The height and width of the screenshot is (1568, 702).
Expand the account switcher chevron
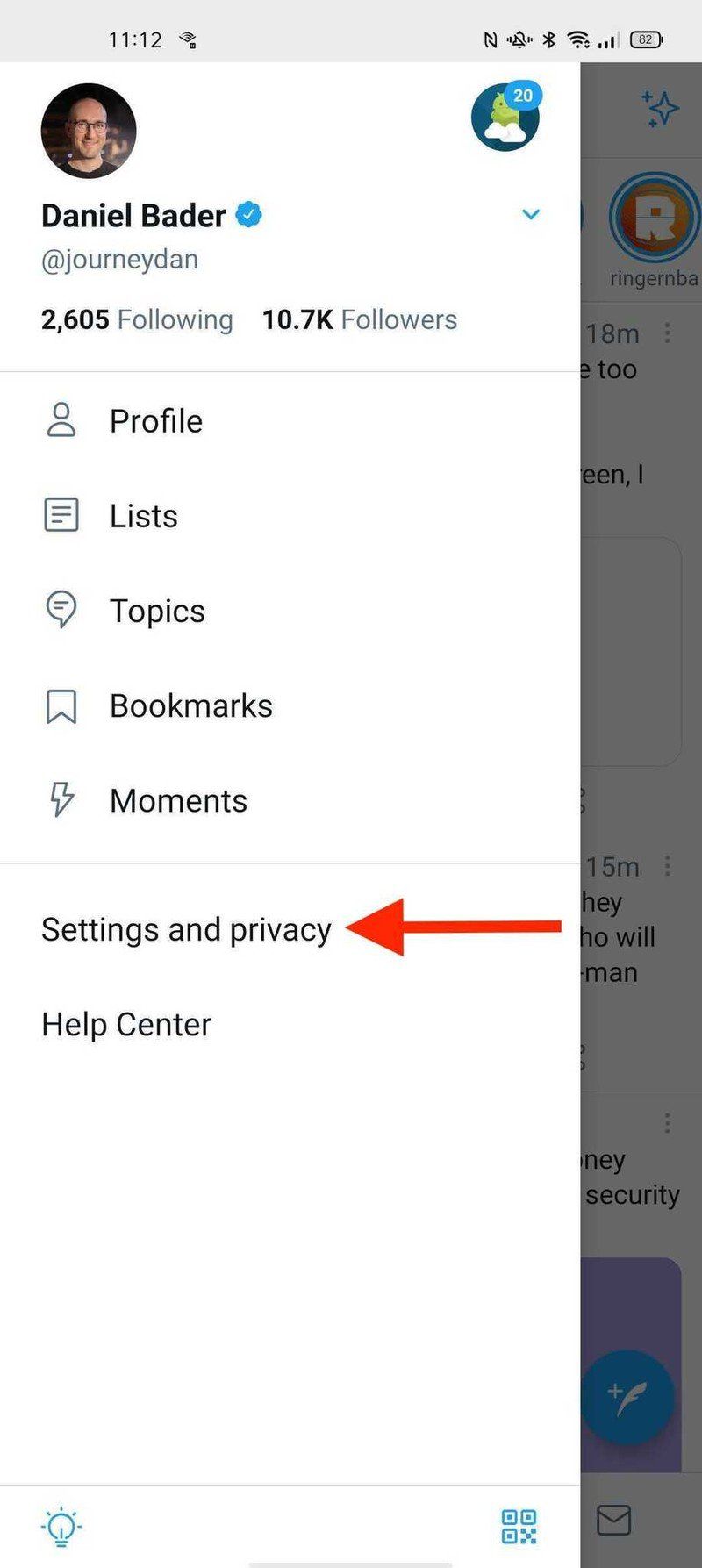pyautogui.click(x=530, y=214)
